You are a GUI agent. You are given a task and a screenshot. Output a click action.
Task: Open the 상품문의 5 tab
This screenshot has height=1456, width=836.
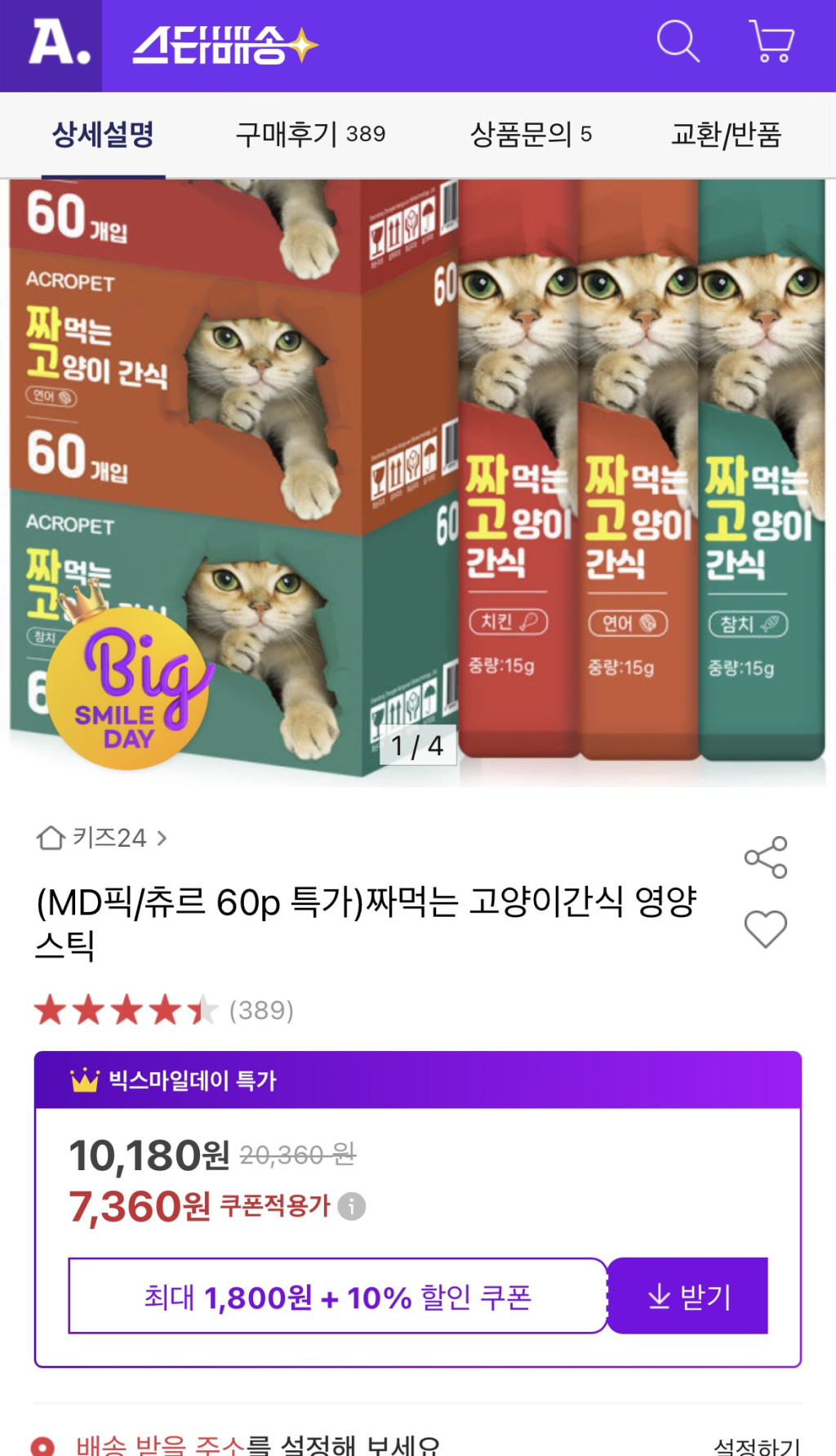(532, 135)
